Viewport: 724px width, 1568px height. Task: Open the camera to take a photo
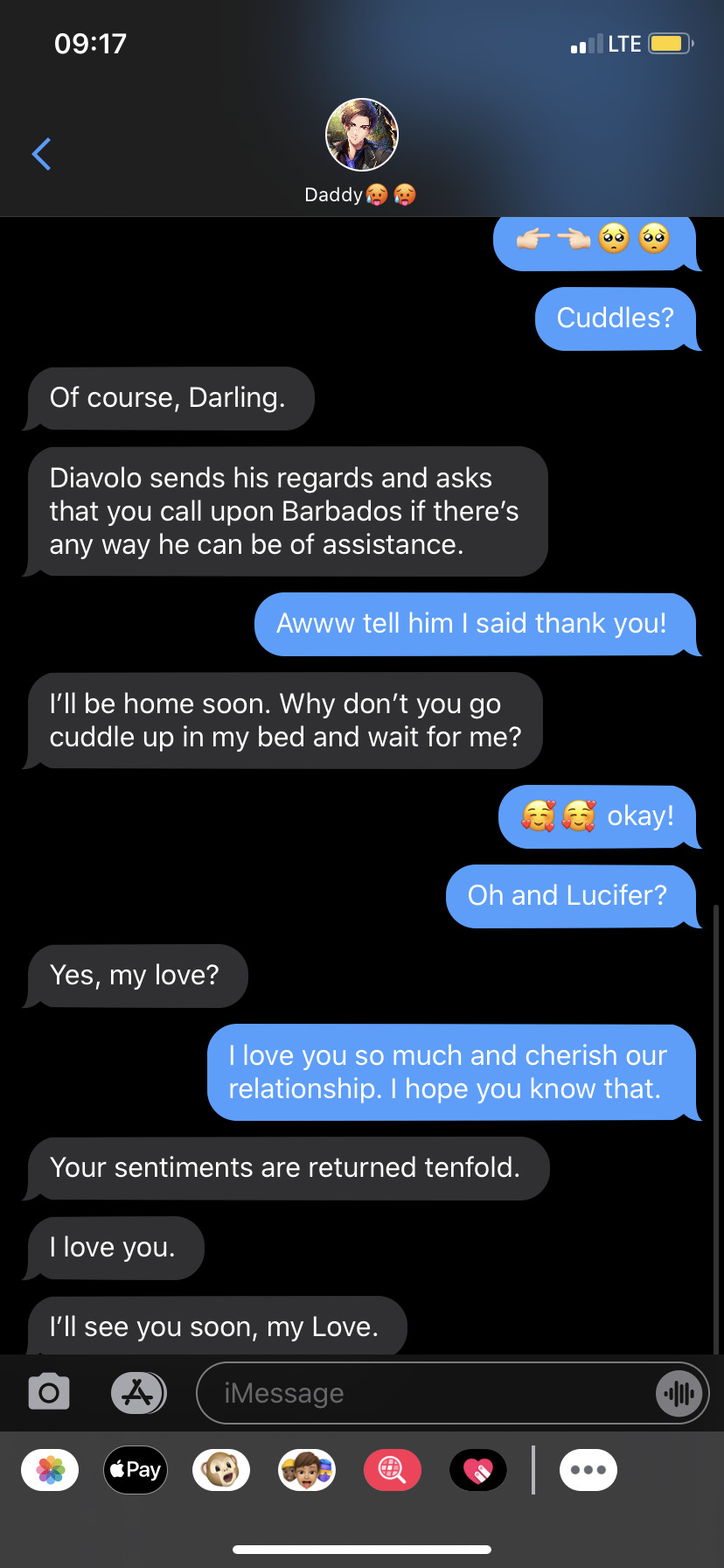point(49,1392)
